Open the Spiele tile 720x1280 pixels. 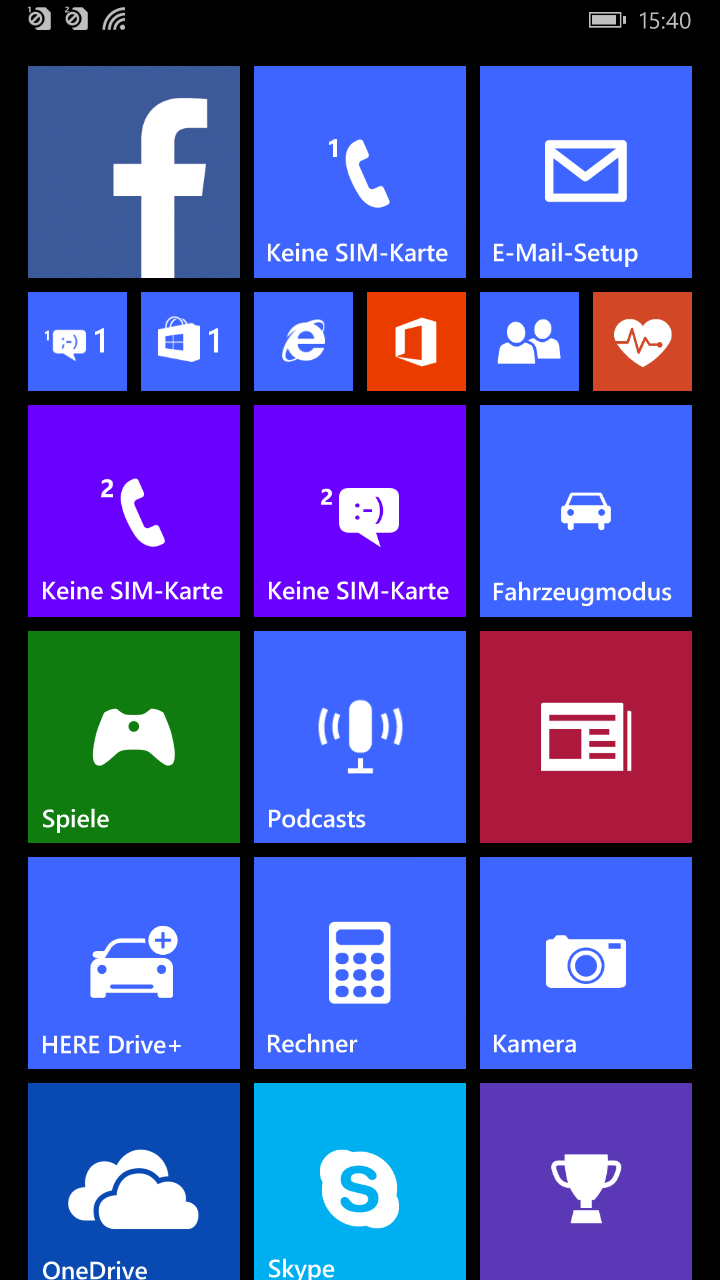point(134,737)
